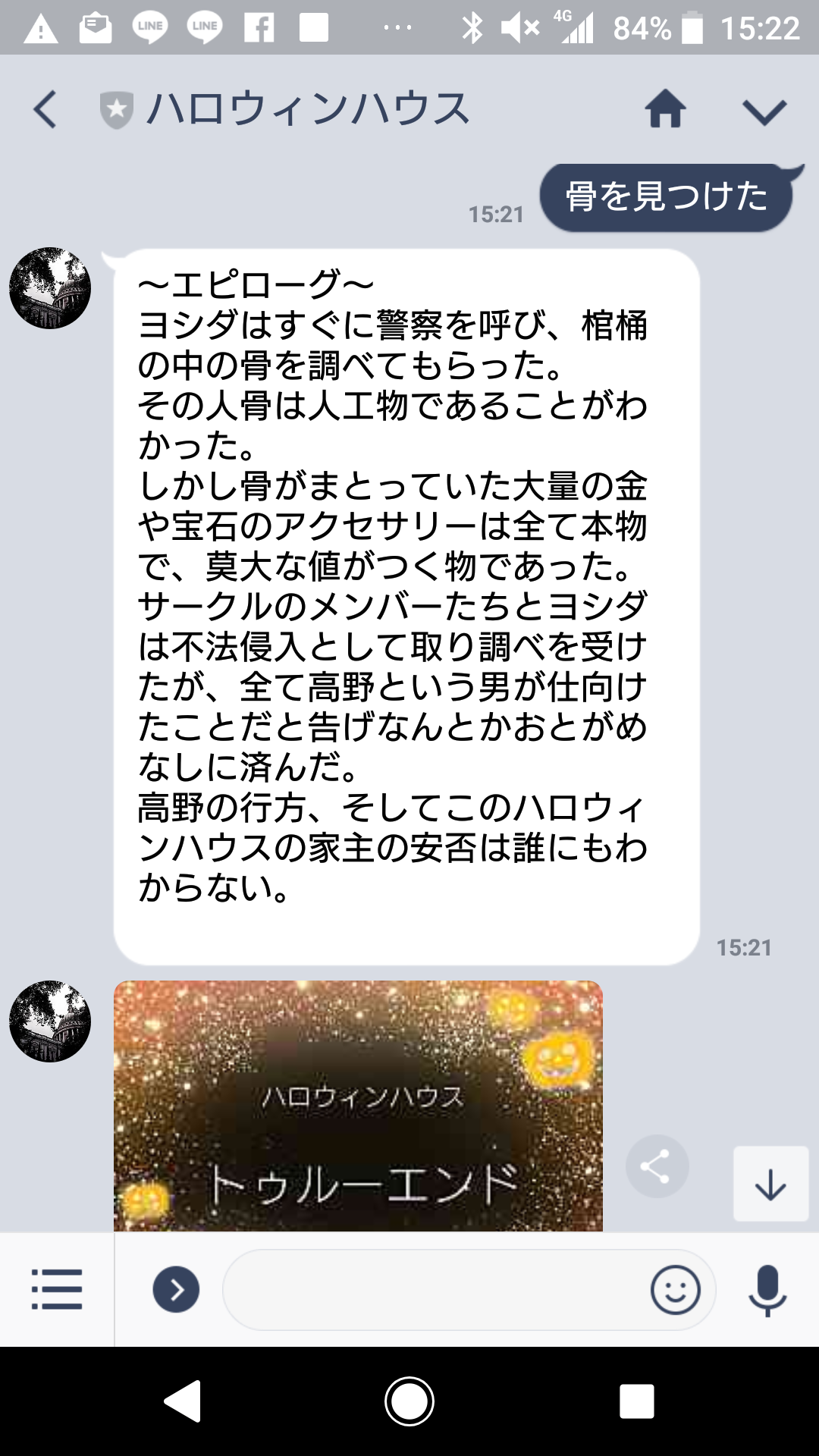Screen dimensions: 819x1456
Task: Share the トゥルーエンド image
Action: (657, 1166)
